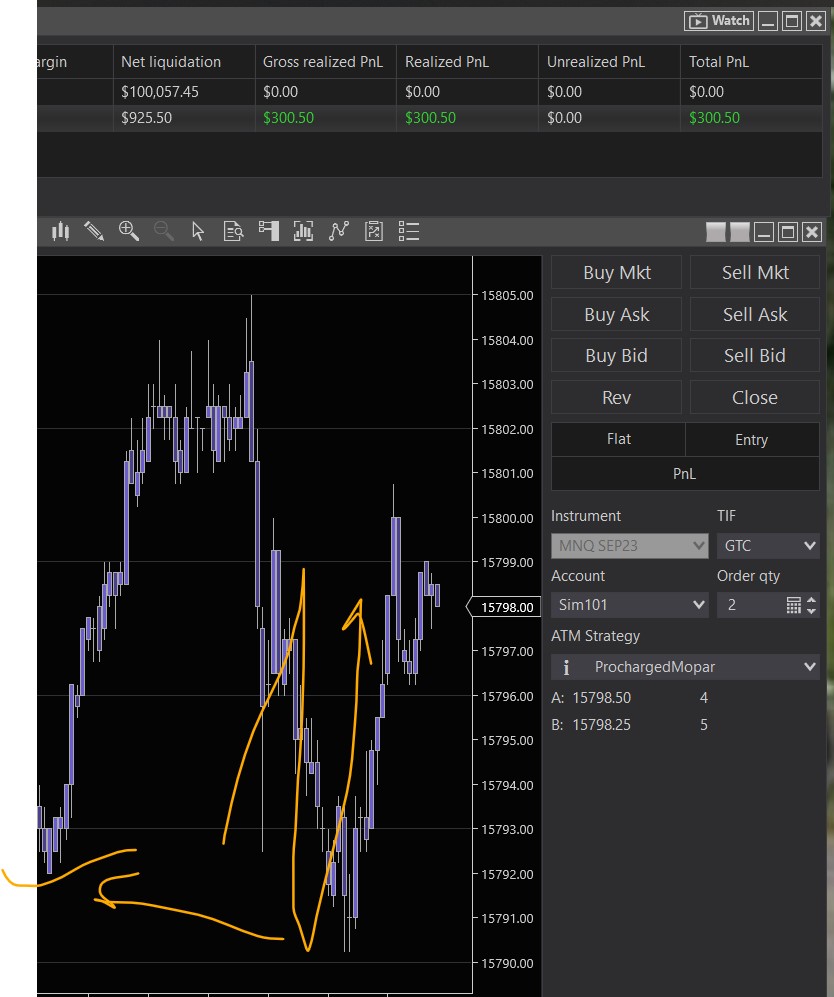
Task: Expand the ATM Strategy dropdown ProchargedMopar
Action: pyautogui.click(x=685, y=667)
